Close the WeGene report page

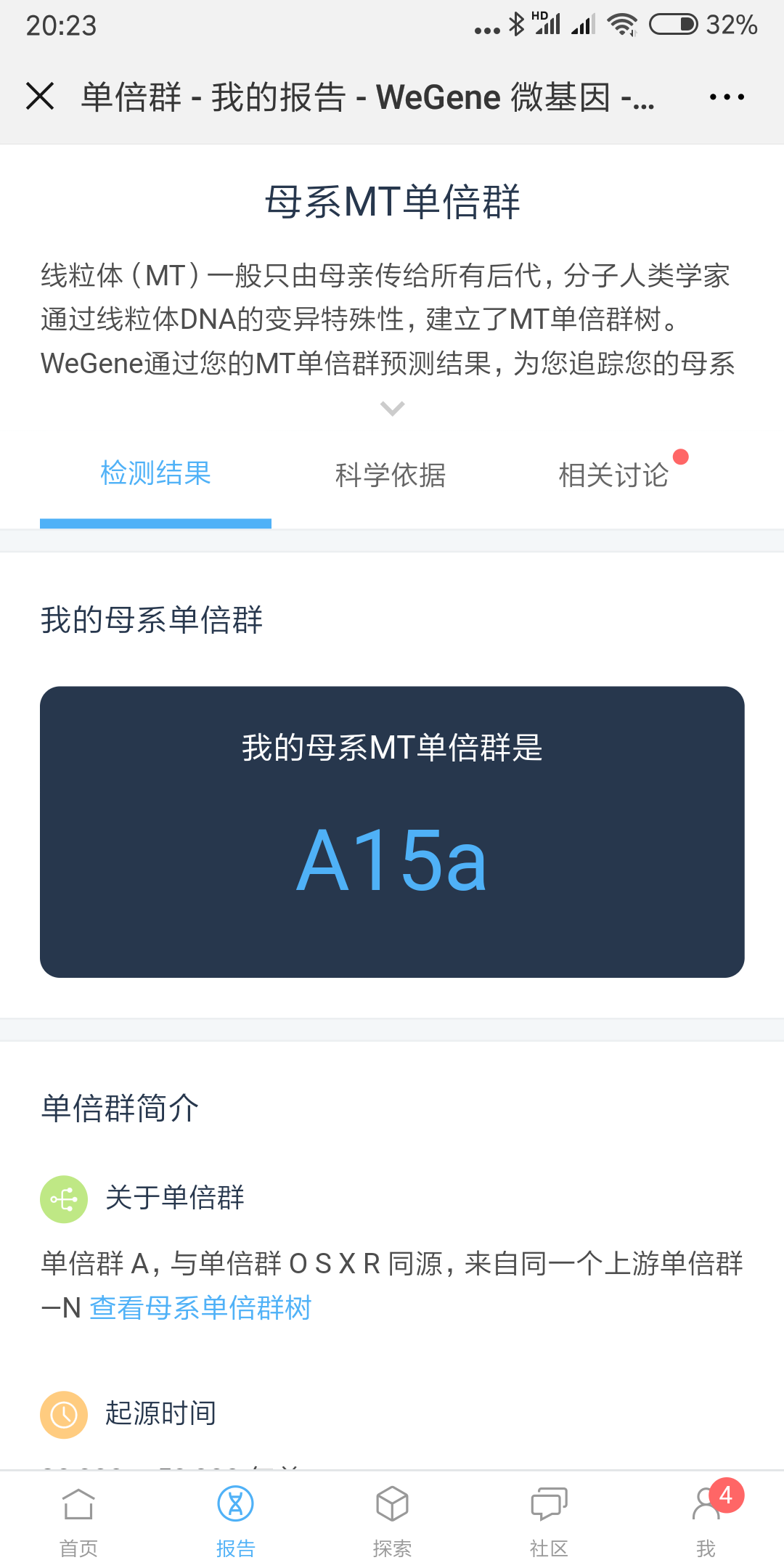tap(40, 96)
